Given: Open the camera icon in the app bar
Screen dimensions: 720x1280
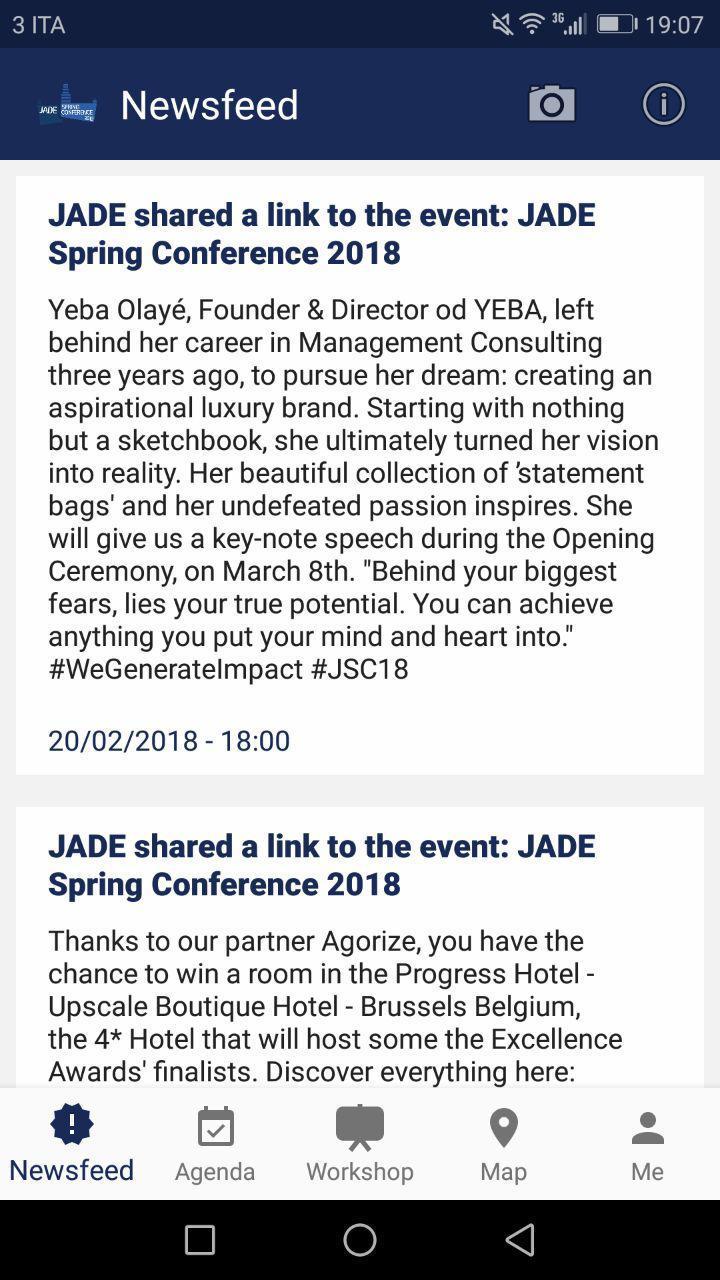Looking at the screenshot, I should tap(551, 104).
